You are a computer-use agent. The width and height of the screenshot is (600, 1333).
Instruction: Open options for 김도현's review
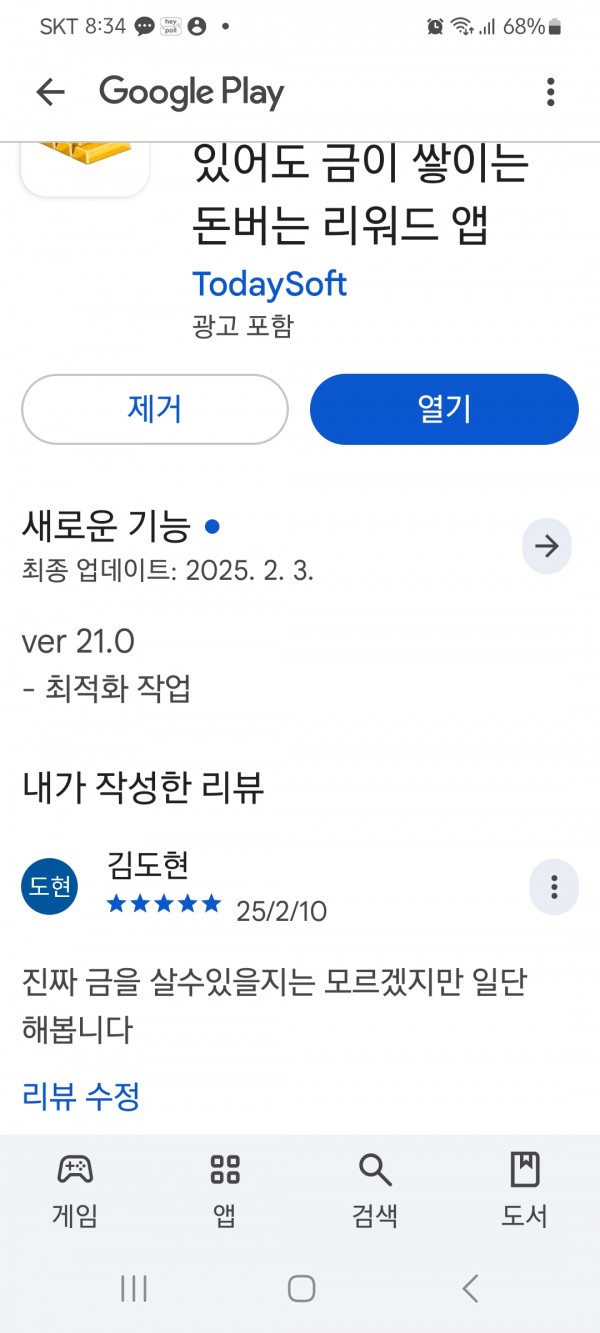554,887
